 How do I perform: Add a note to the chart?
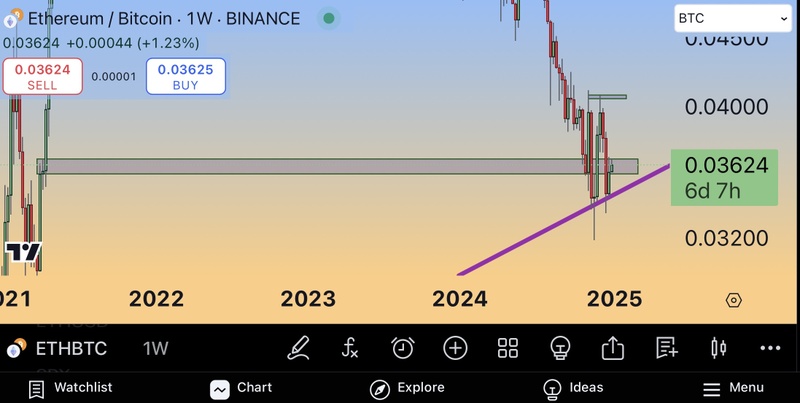click(666, 348)
